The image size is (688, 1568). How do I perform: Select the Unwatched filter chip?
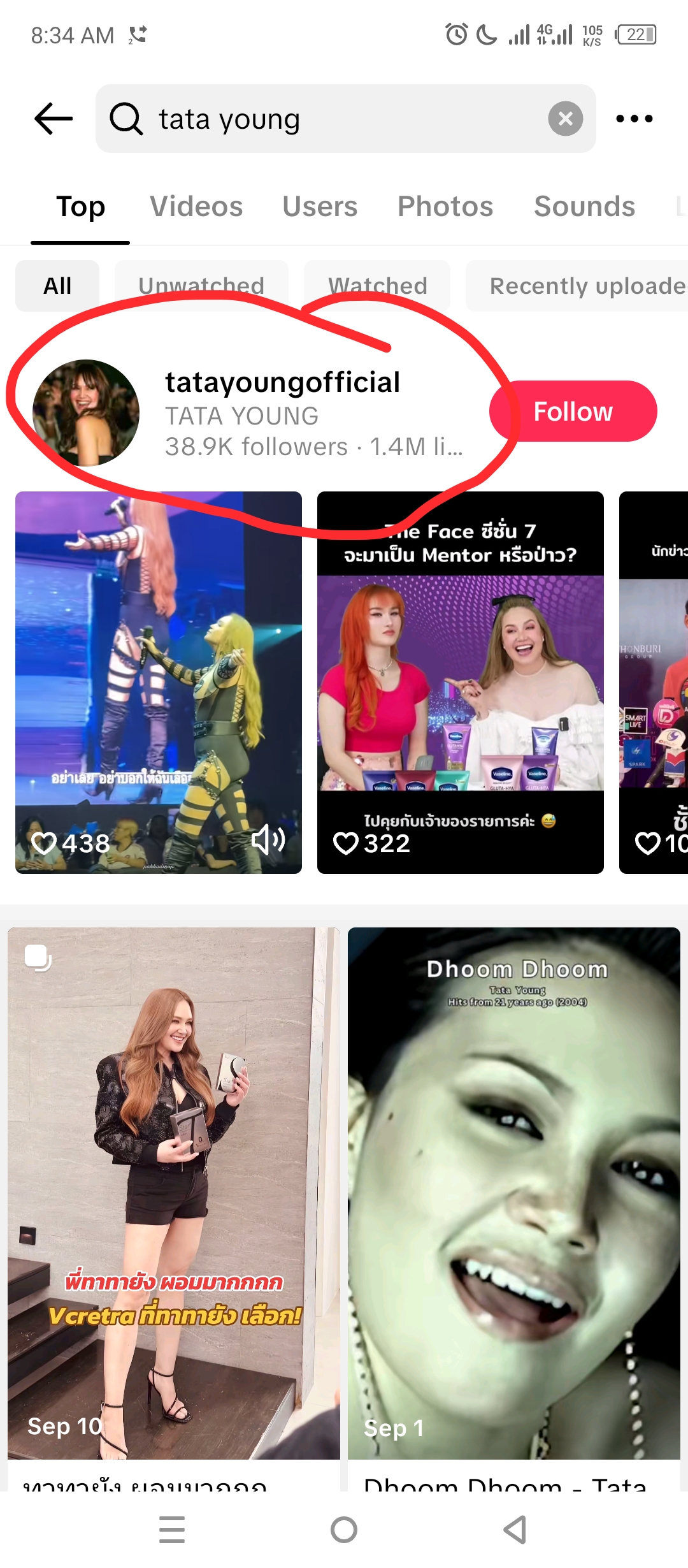(201, 286)
